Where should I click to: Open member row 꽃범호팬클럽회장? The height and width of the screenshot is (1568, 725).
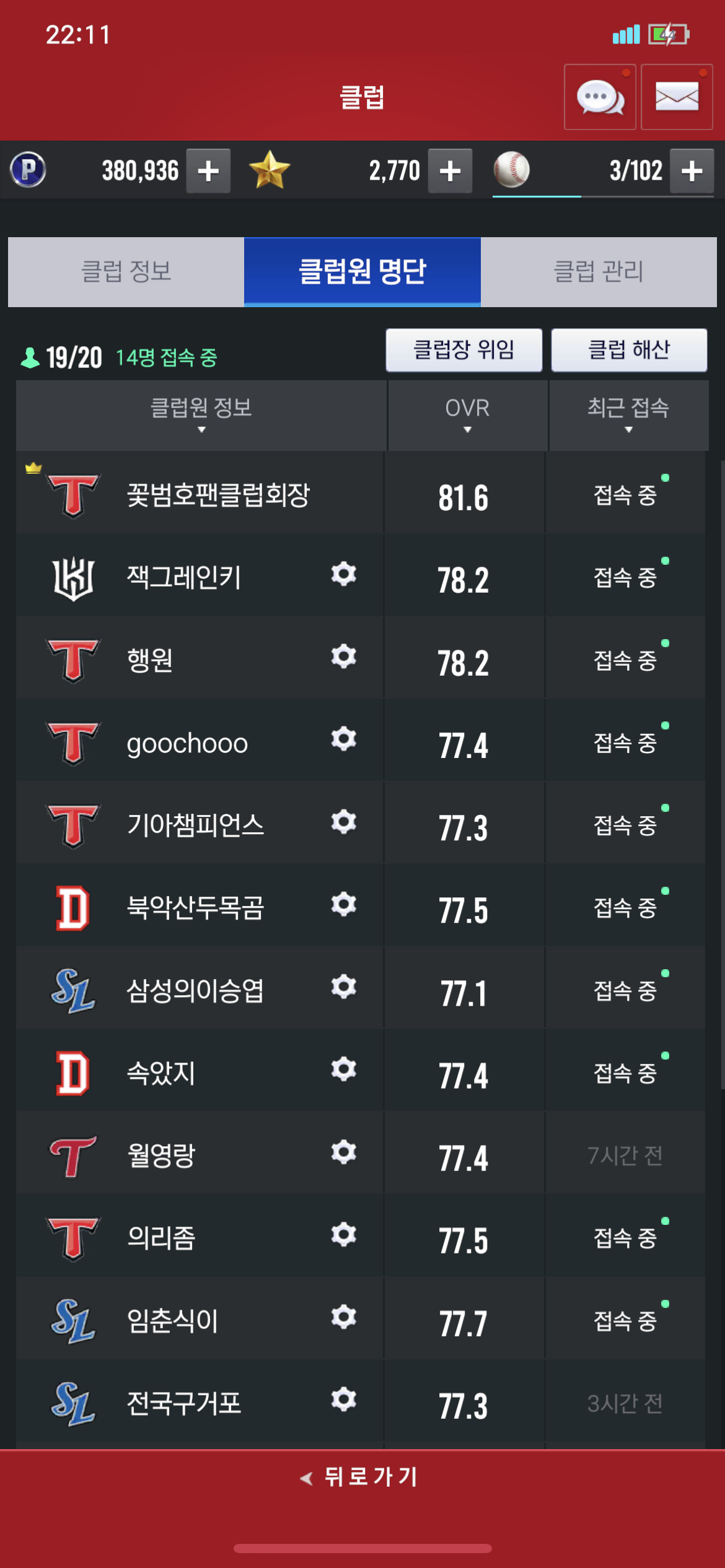(361, 493)
